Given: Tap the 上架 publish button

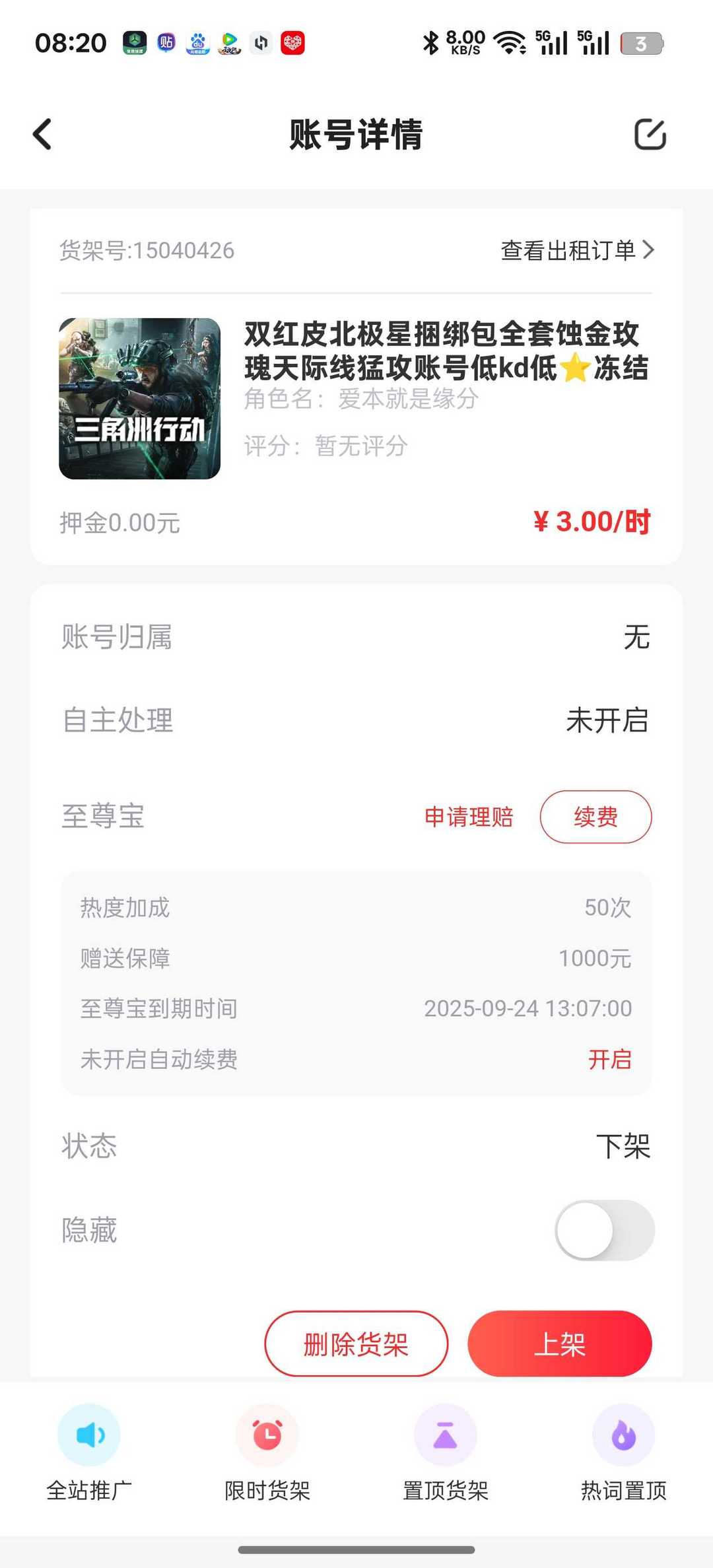Looking at the screenshot, I should click(x=560, y=1344).
